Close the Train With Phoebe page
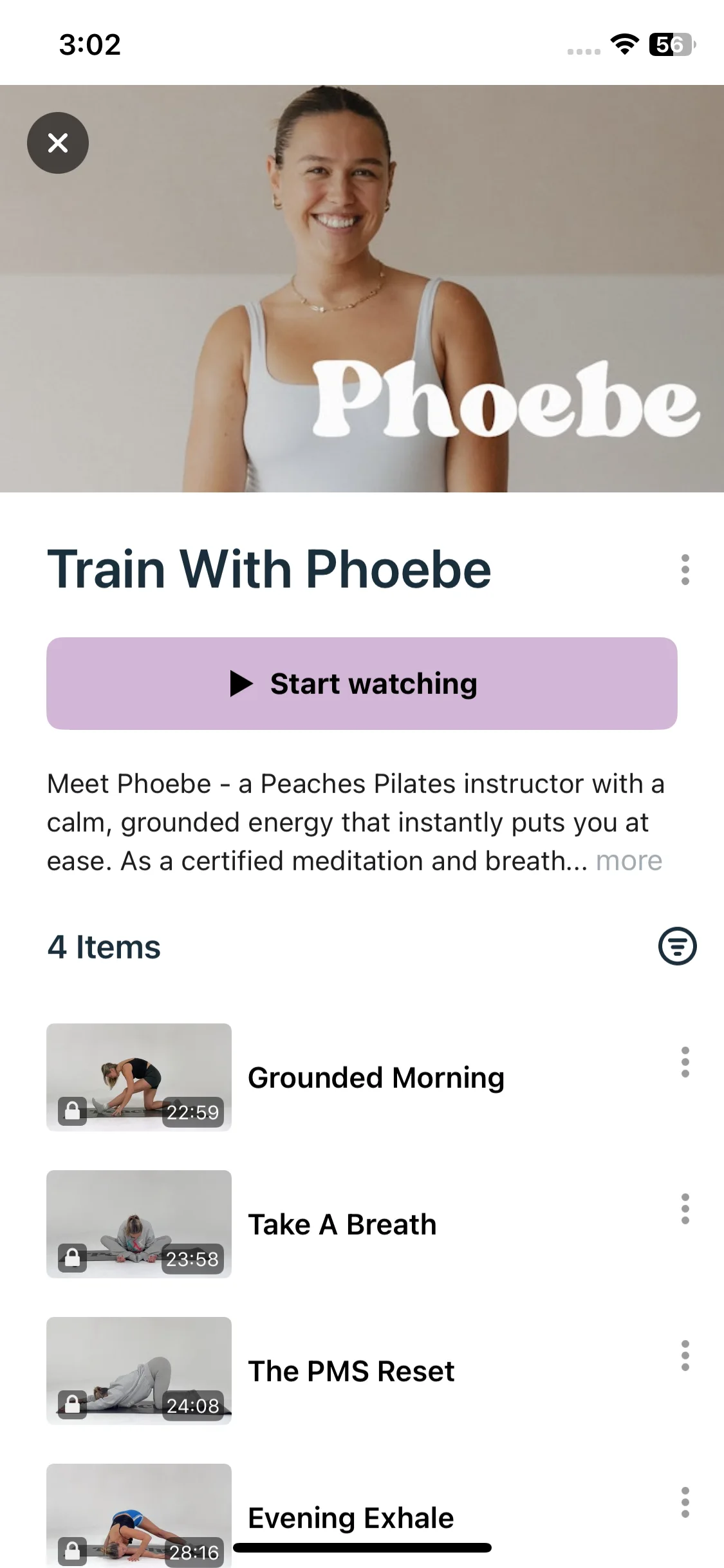The width and height of the screenshot is (724, 1568). (x=58, y=143)
